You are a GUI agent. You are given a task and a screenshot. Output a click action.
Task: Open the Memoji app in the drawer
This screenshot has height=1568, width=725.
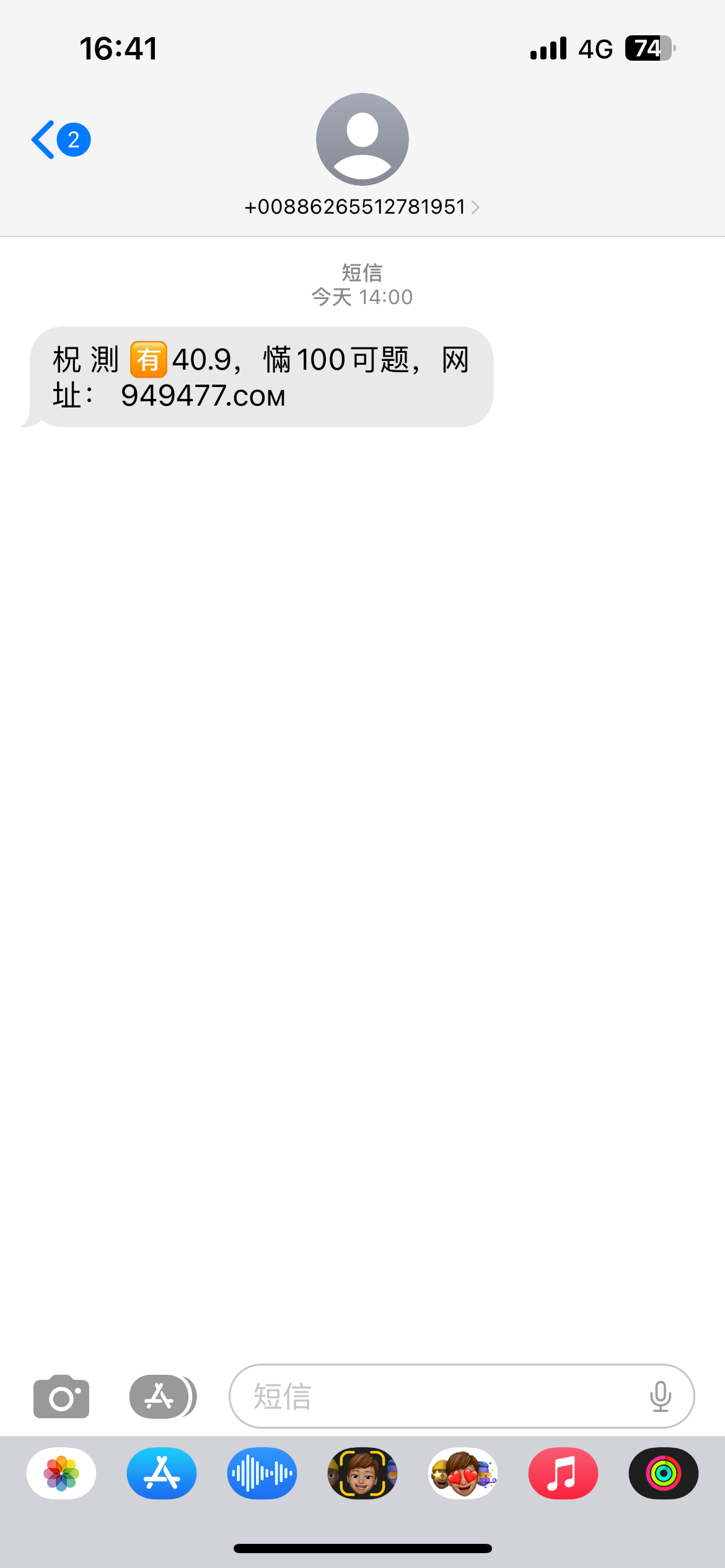362,1473
